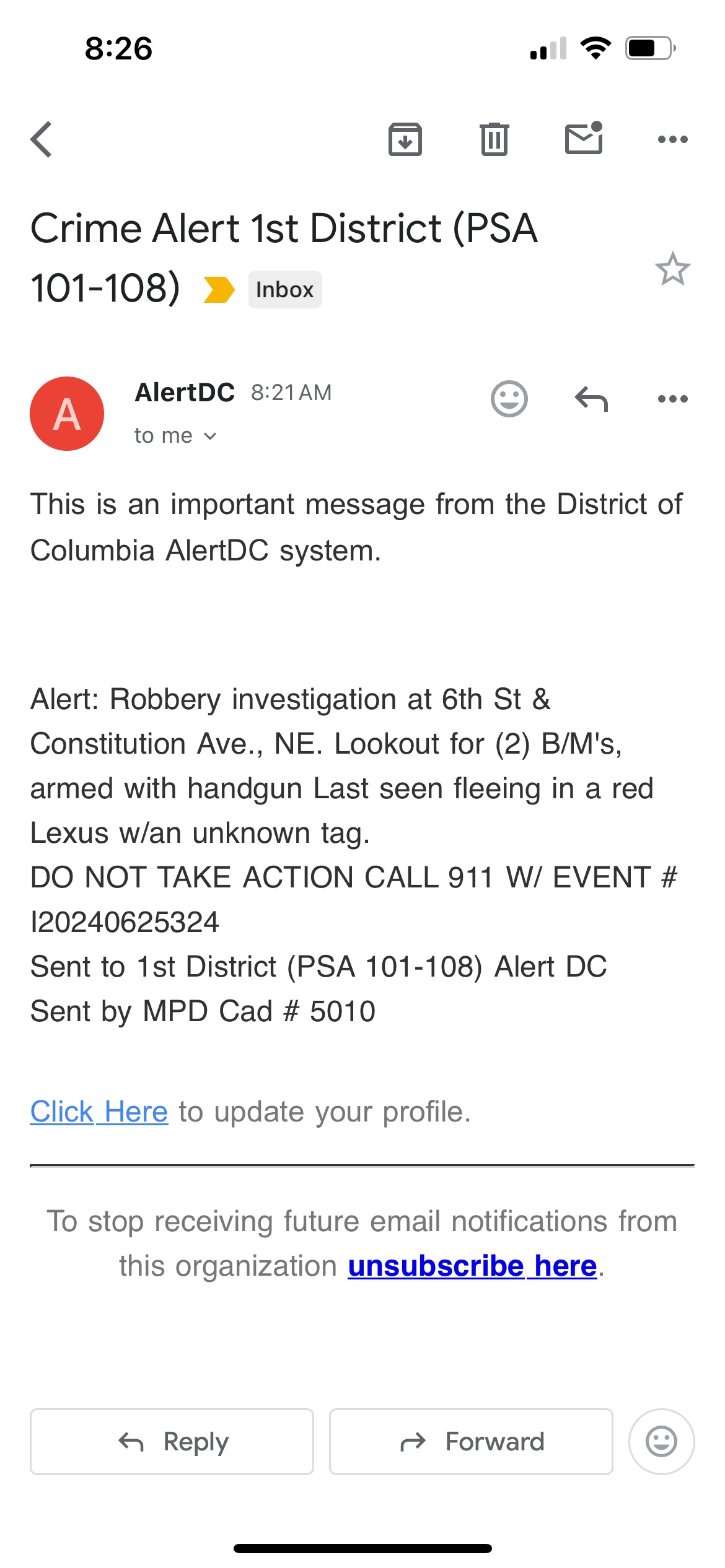Open the message's three-dot options menu
Viewport: 725px width, 1568px height.
click(x=673, y=399)
